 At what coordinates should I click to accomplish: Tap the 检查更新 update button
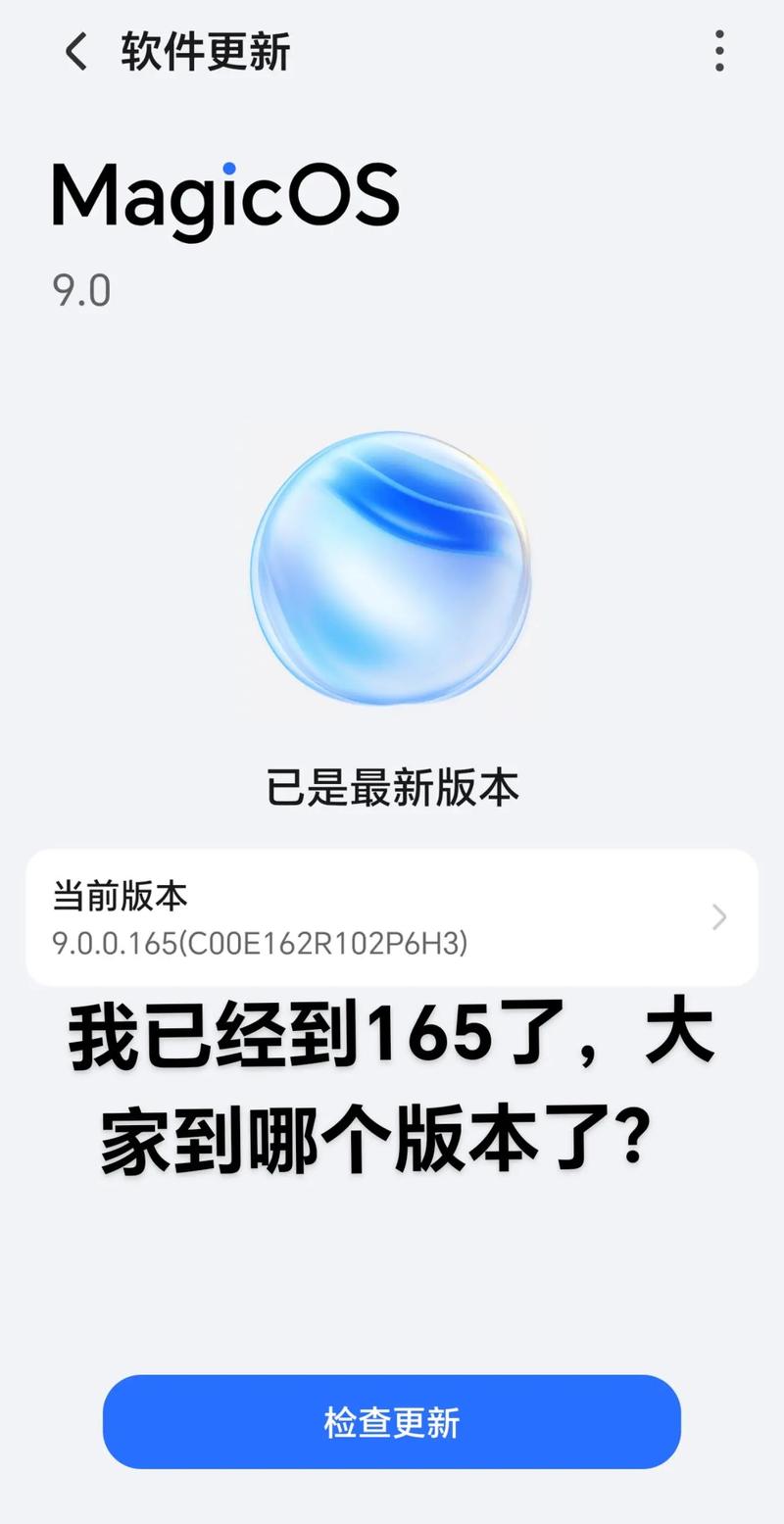(392, 1423)
